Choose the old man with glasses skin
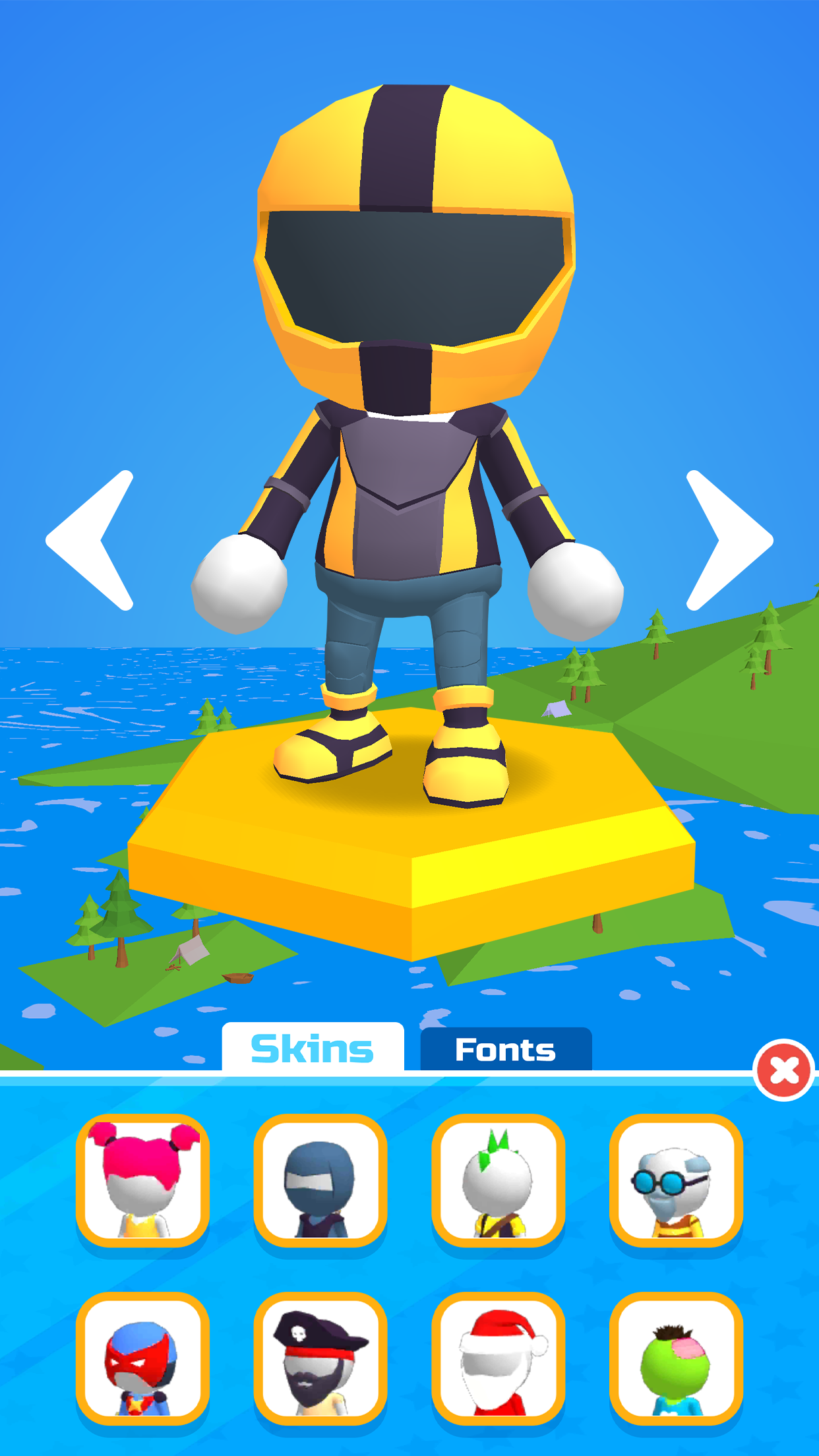Screen dimensions: 819x1456 pyautogui.click(x=677, y=1180)
